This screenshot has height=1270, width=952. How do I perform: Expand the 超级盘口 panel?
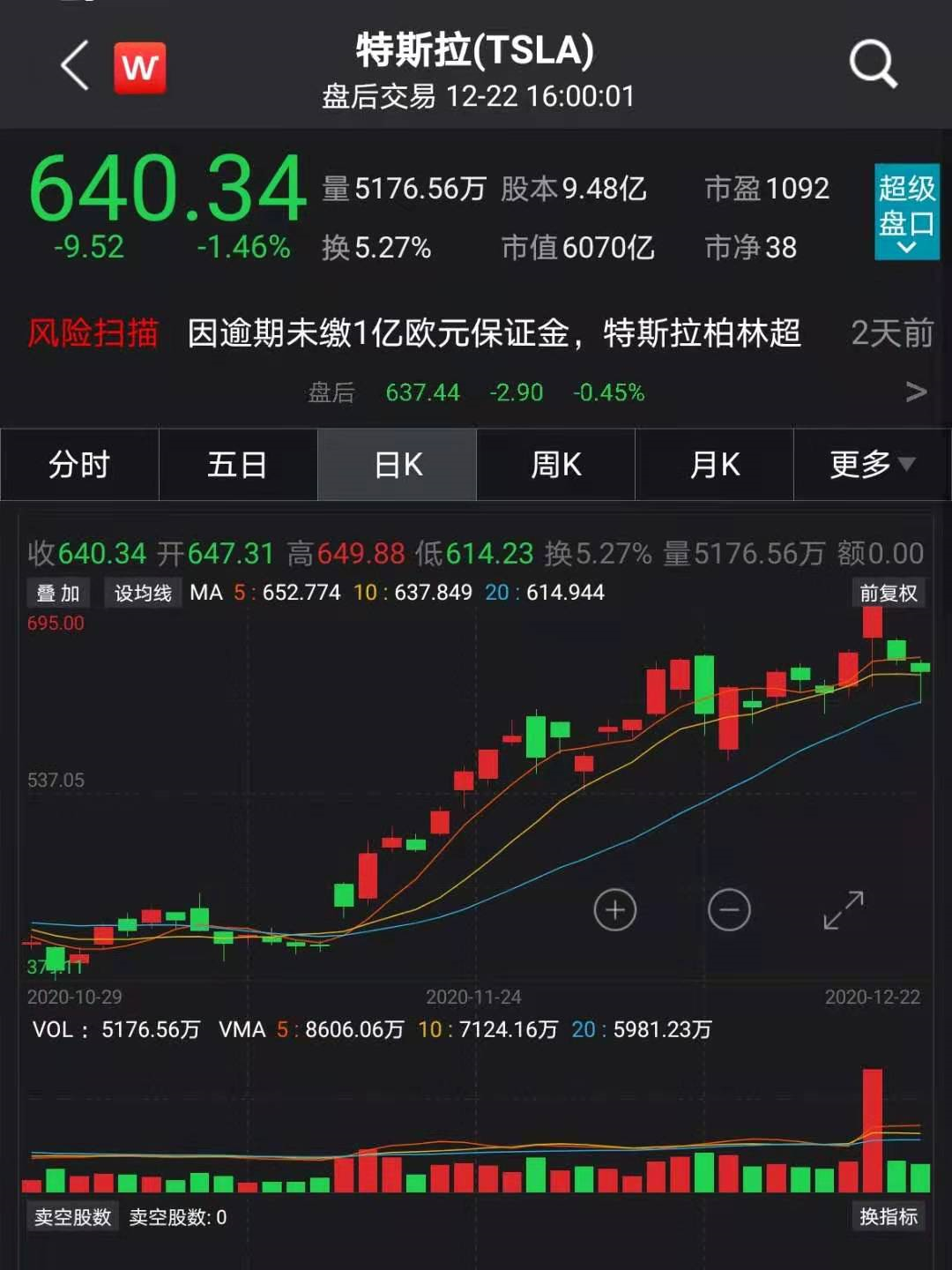point(906,212)
